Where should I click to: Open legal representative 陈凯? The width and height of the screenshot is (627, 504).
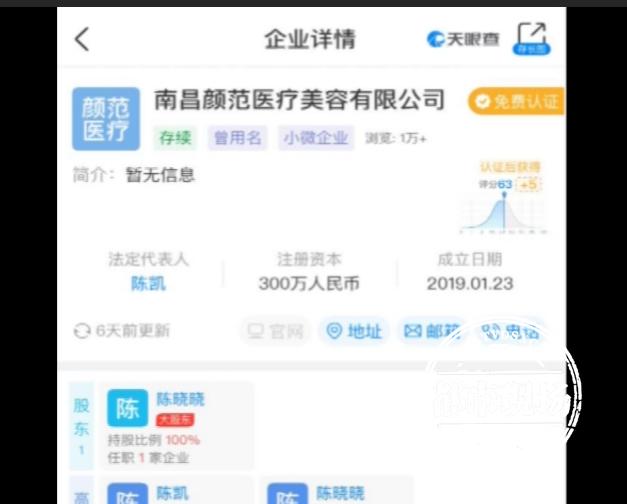[x=148, y=283]
